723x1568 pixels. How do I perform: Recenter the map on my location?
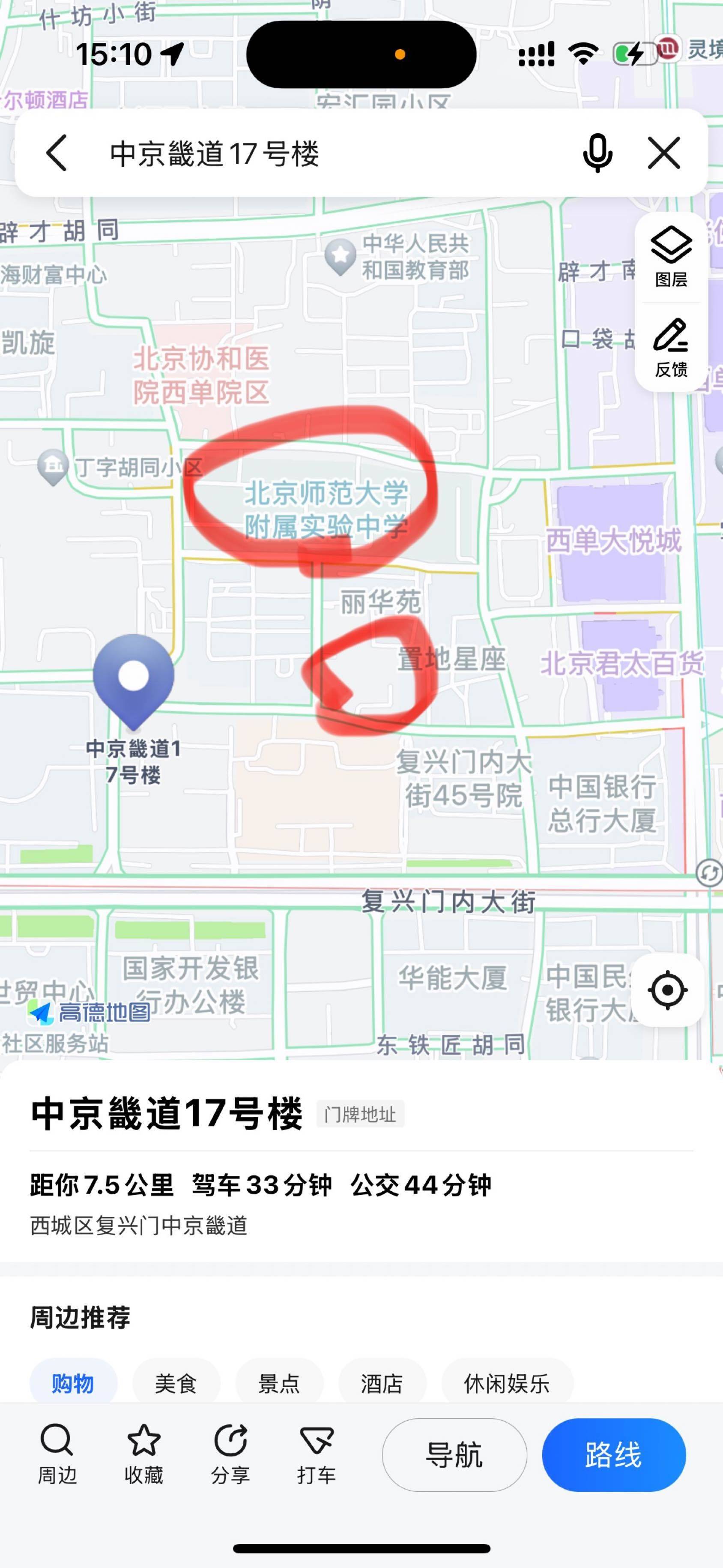[668, 990]
